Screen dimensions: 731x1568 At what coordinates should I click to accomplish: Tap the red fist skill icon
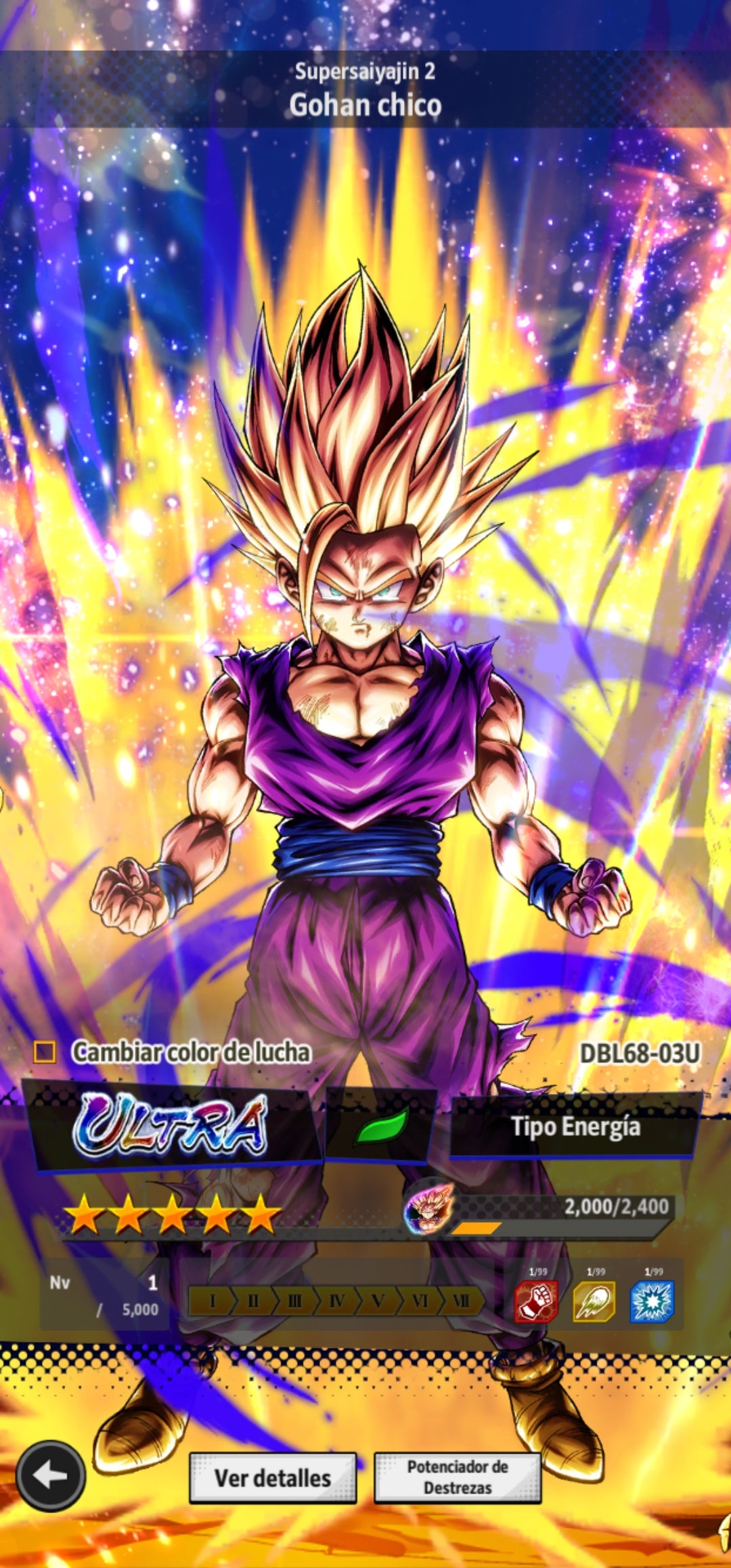tap(536, 1301)
